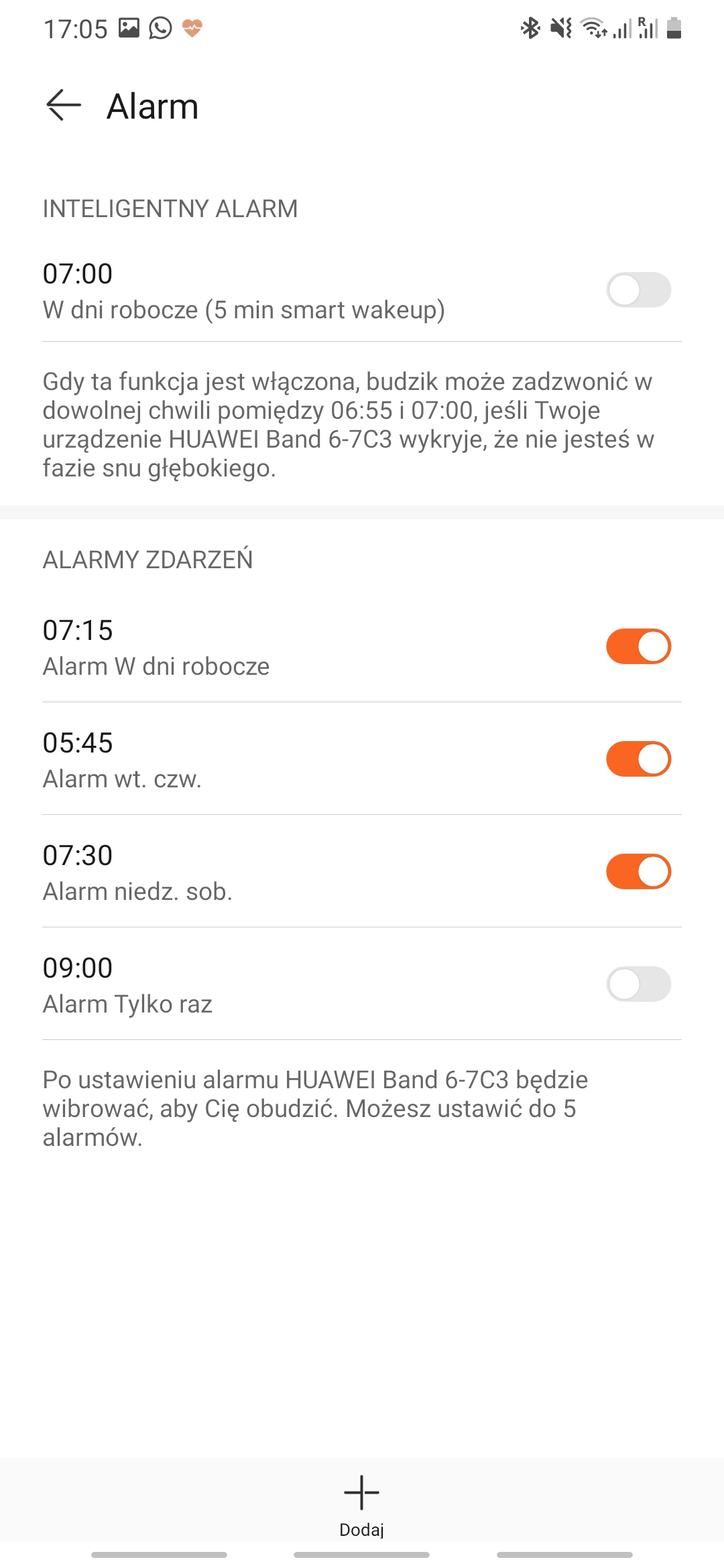Turn off the 07:15 weekday alarm

(x=638, y=647)
